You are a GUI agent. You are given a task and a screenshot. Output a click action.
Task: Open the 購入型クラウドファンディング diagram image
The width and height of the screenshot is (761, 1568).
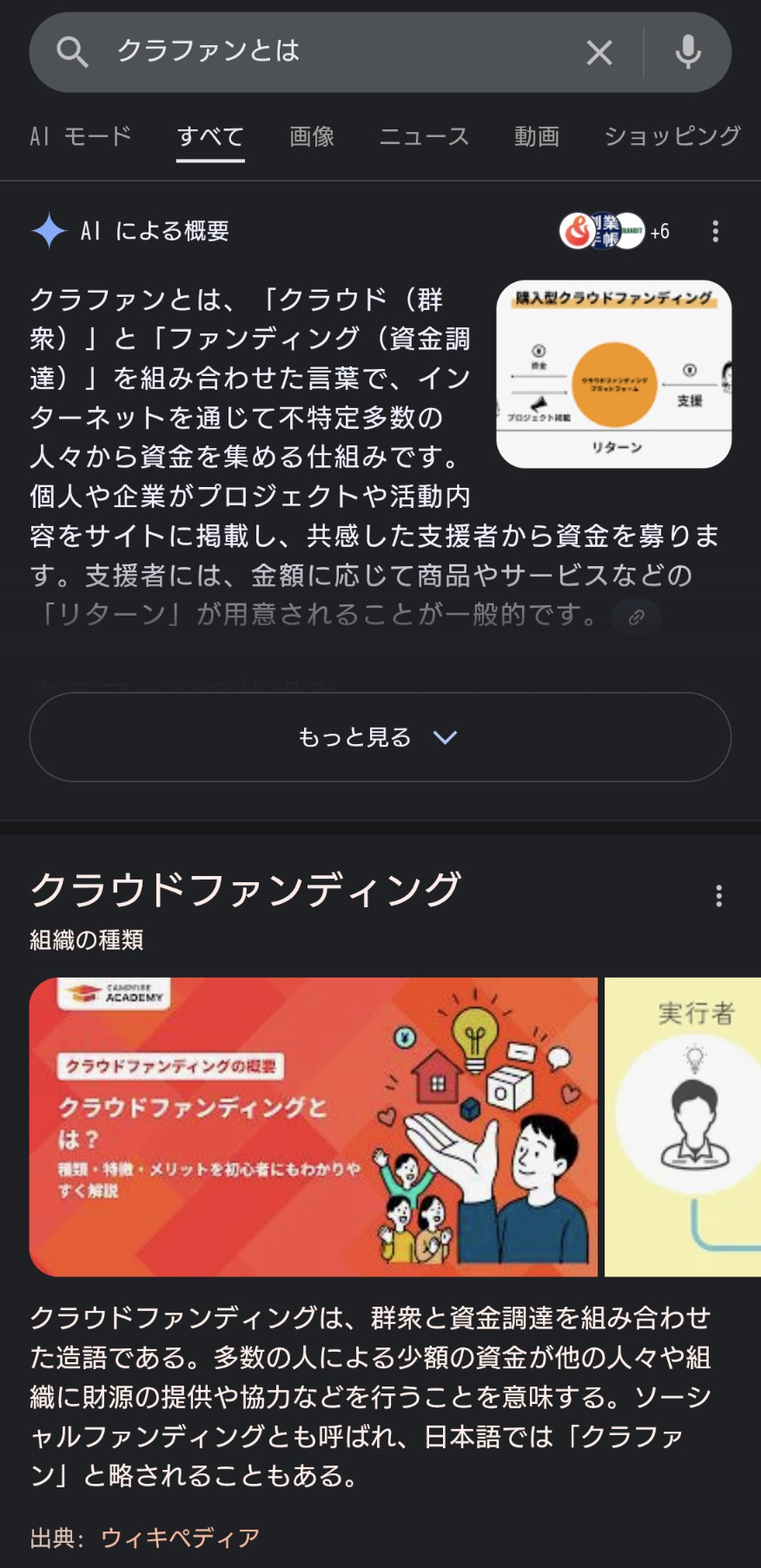613,374
